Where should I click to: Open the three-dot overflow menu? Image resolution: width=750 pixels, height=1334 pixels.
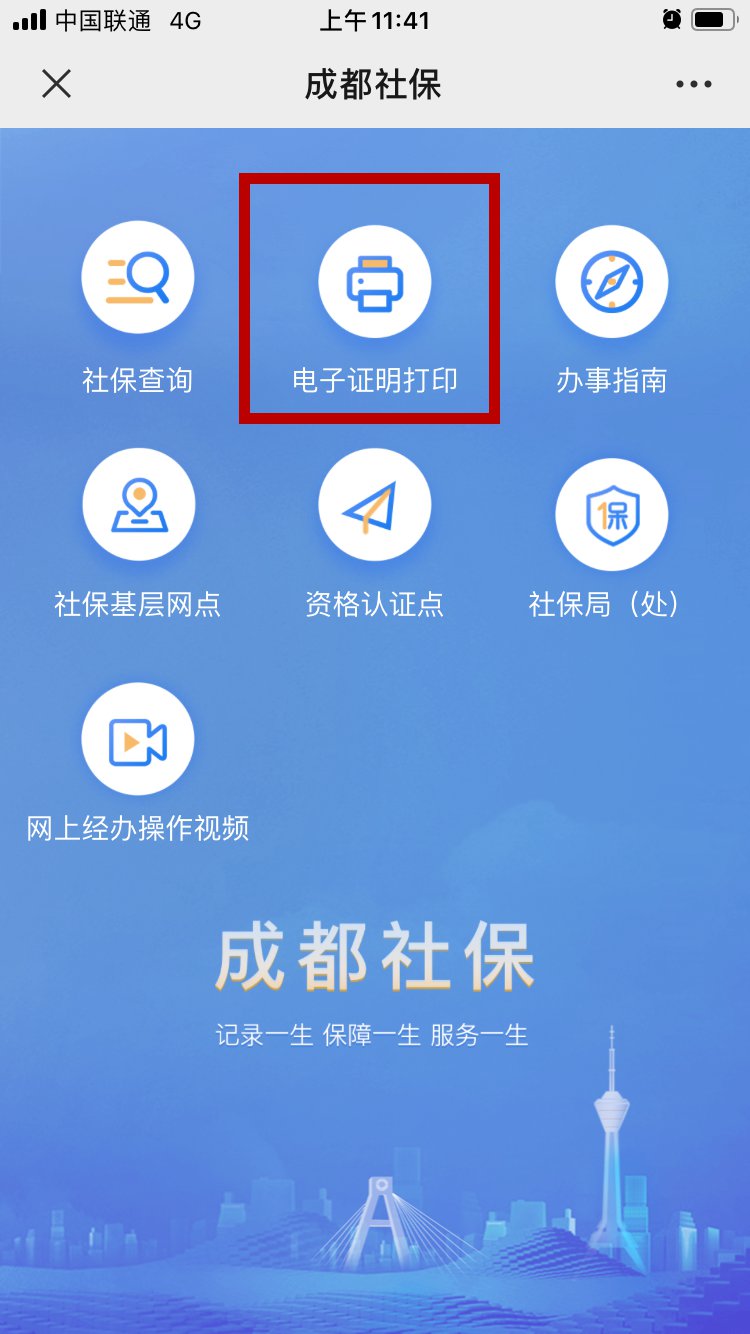coord(693,85)
